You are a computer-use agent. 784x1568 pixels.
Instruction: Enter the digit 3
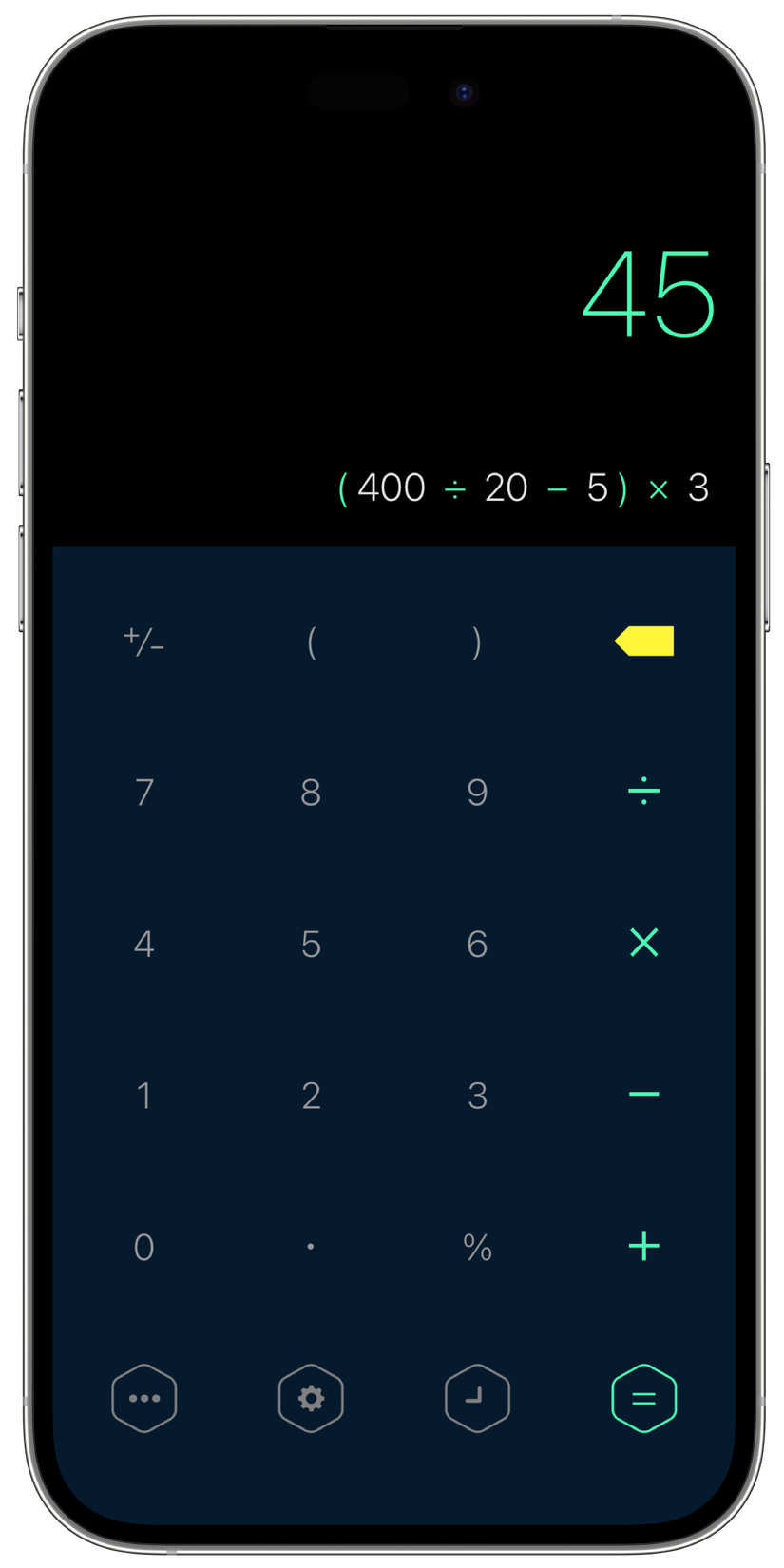tap(477, 1096)
